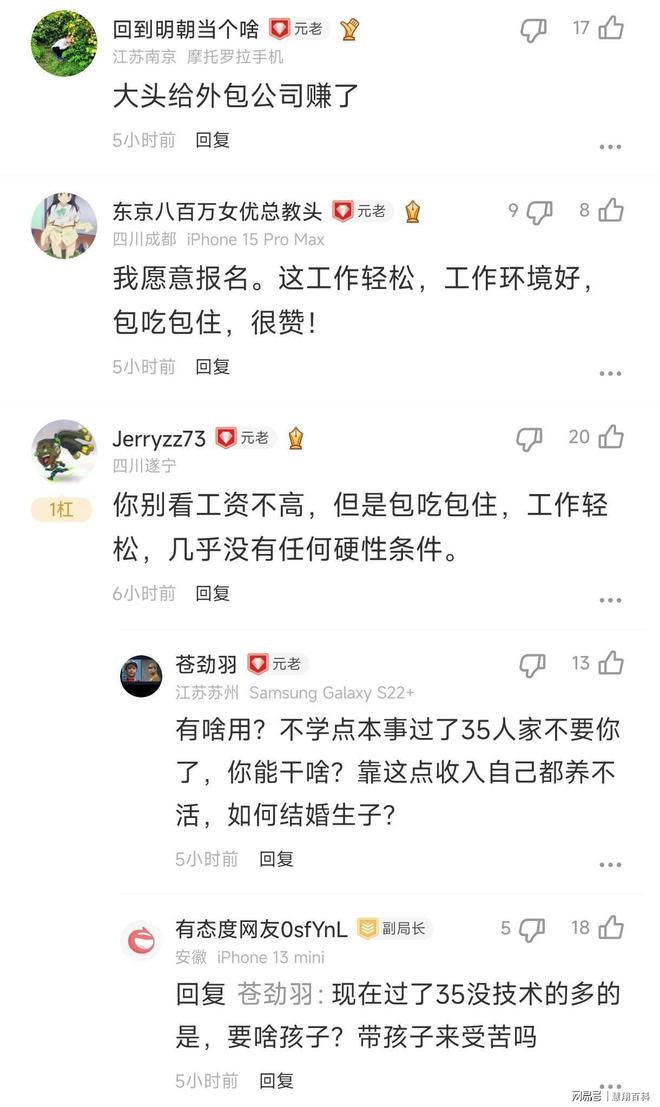Image resolution: width=660 pixels, height=1107 pixels.
Task: Open more options on Jerryzz73's comment
Action: tap(610, 600)
